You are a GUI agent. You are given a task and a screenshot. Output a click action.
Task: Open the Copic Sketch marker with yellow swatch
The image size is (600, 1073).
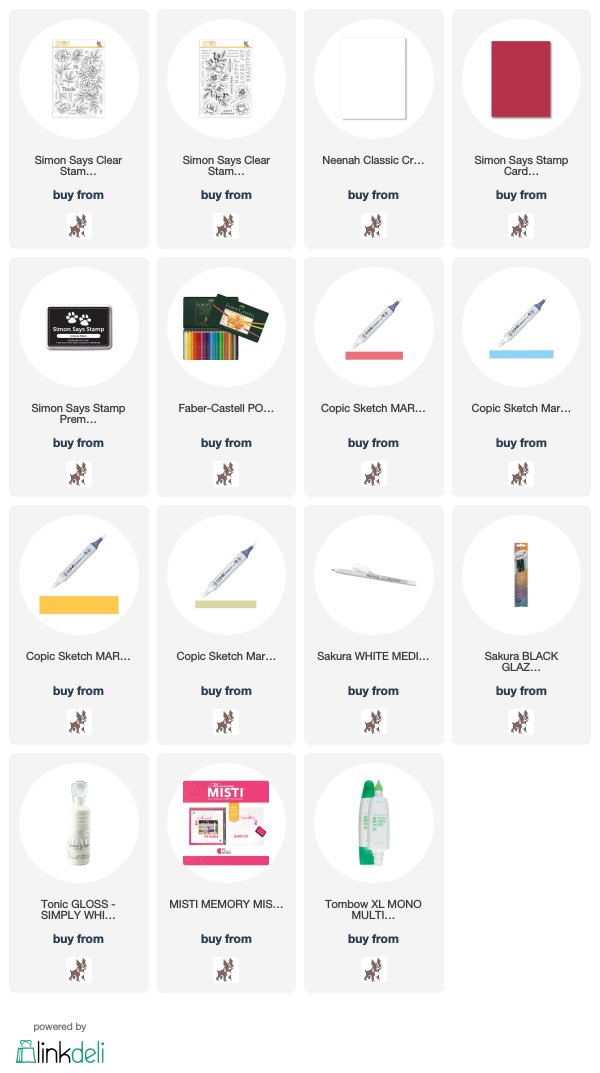(79, 625)
